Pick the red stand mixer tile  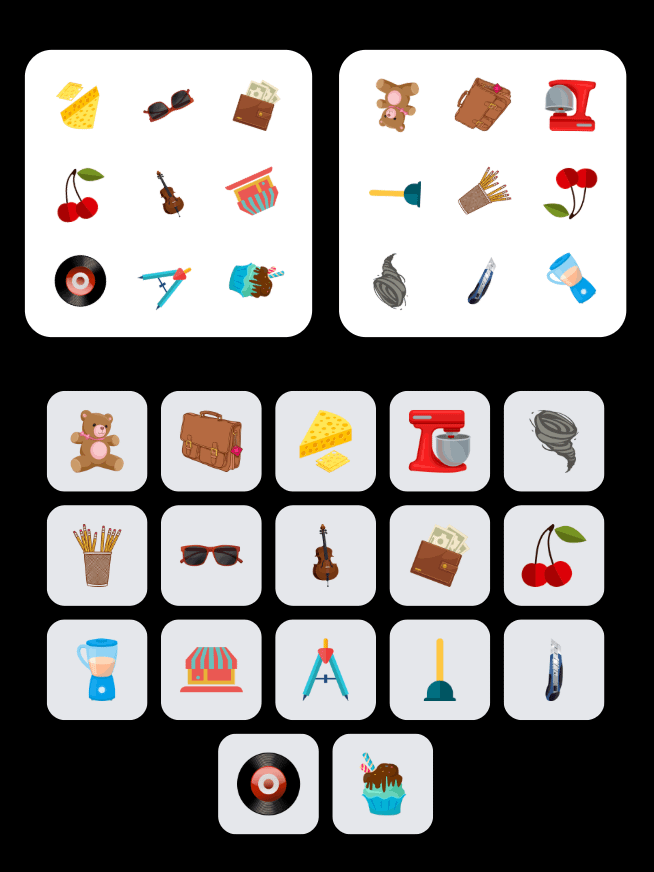click(x=439, y=441)
